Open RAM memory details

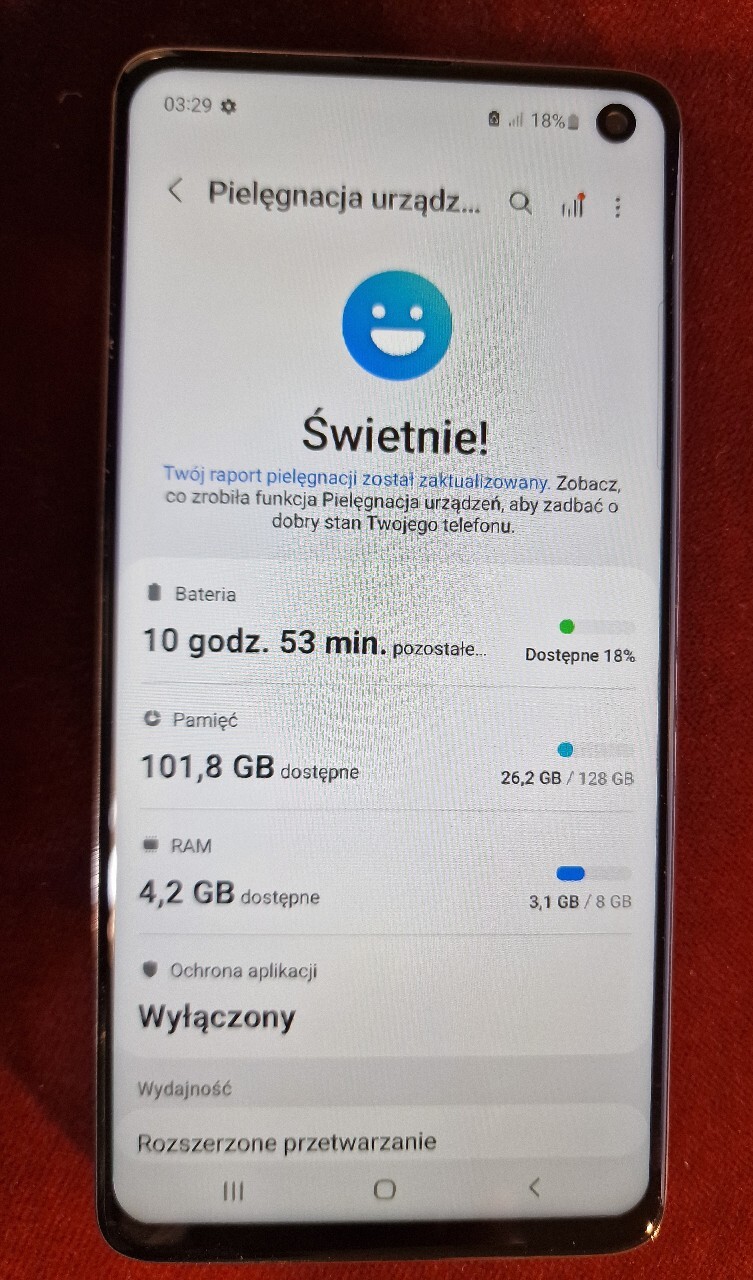[x=388, y=874]
